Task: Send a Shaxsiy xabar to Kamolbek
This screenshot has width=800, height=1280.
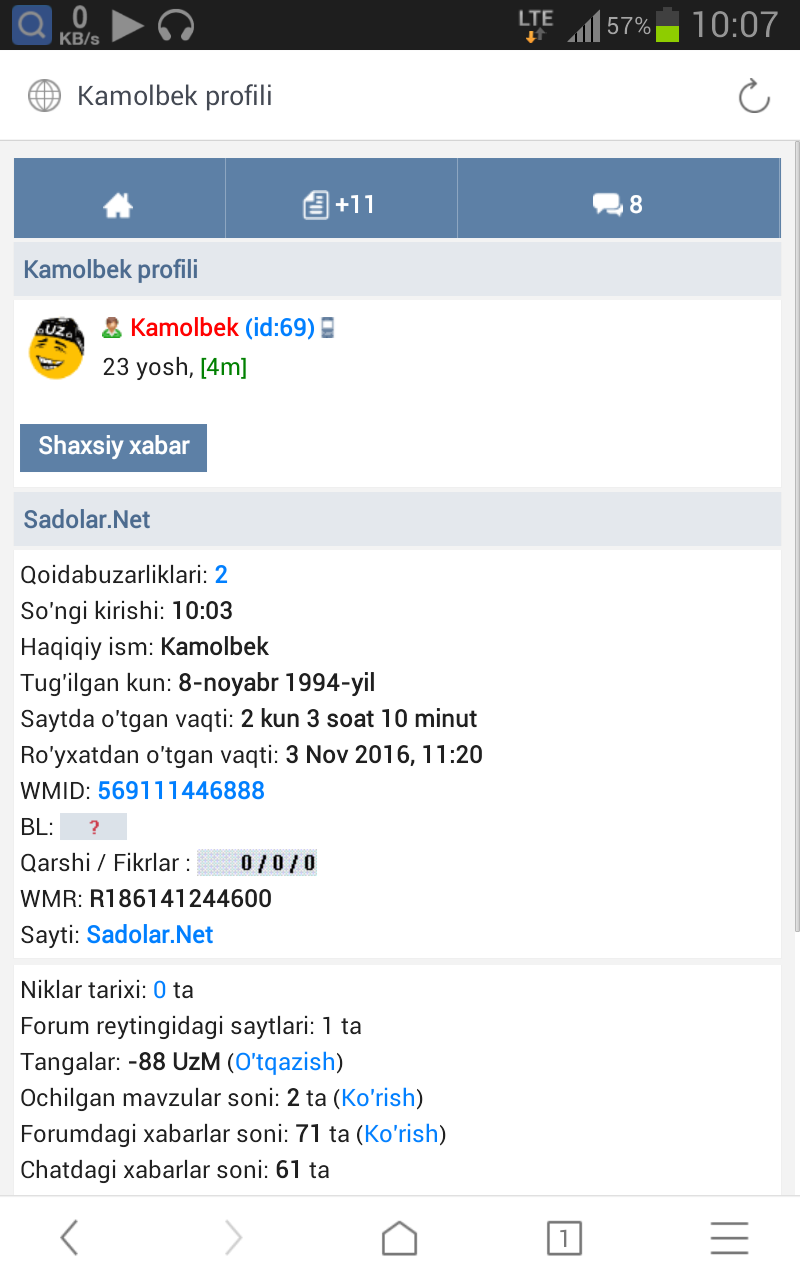Action: tap(113, 447)
